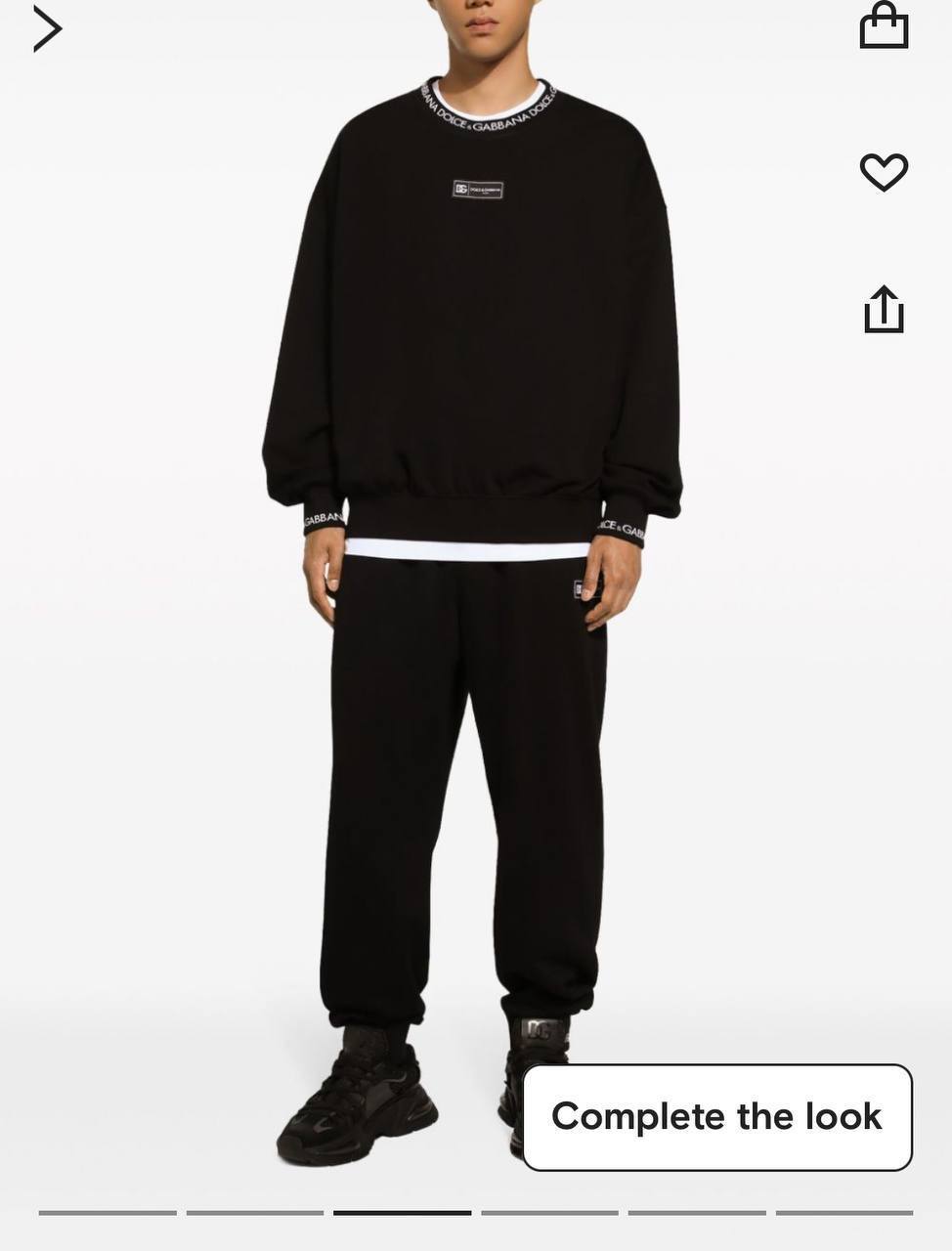
Task: Go back using the top arrow
Action: click(46, 28)
